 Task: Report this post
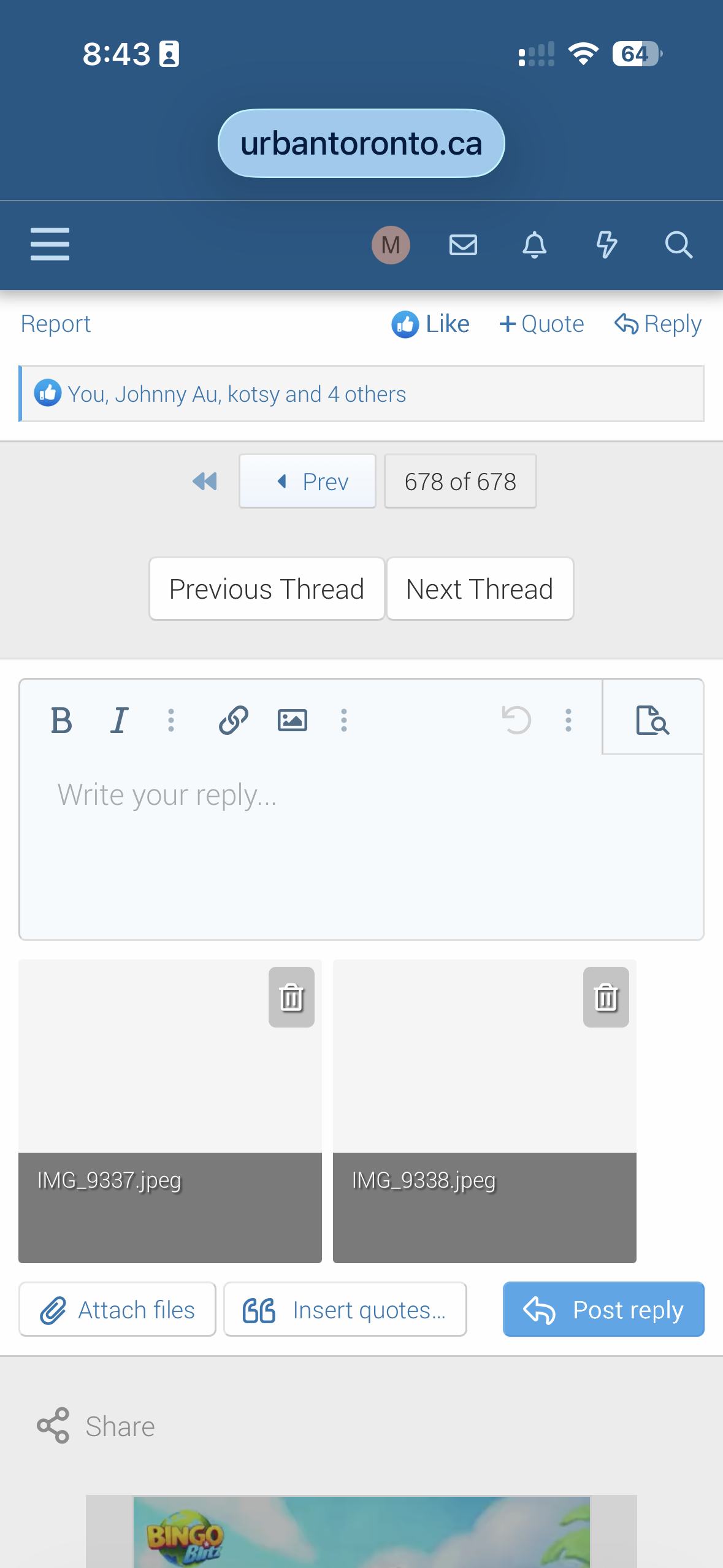pos(56,324)
